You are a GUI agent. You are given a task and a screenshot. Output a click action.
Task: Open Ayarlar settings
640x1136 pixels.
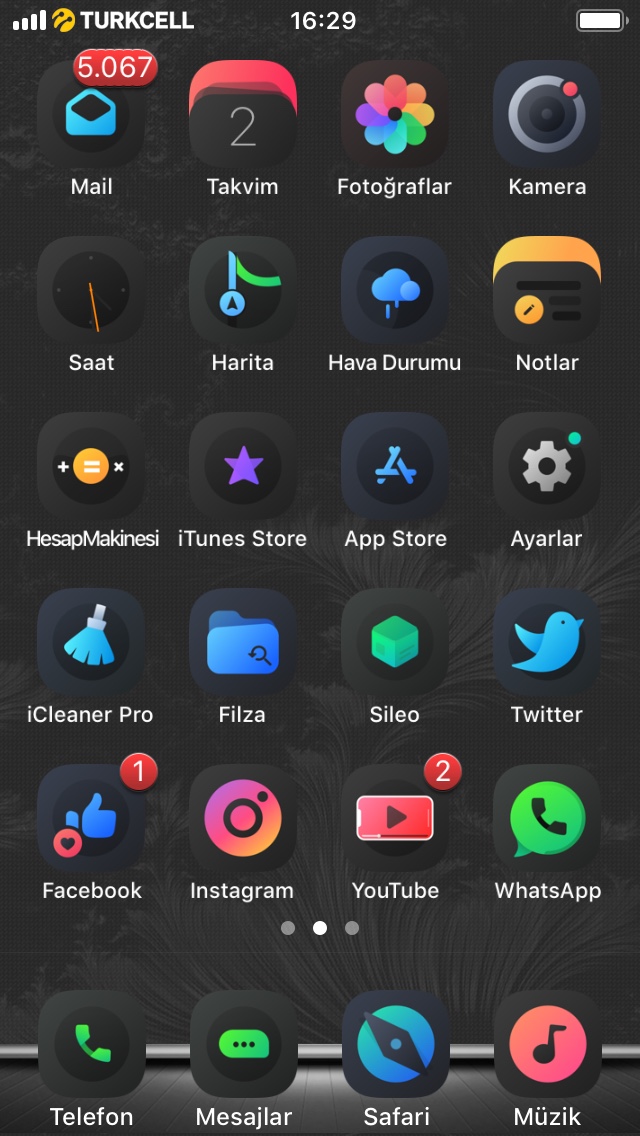(x=547, y=466)
